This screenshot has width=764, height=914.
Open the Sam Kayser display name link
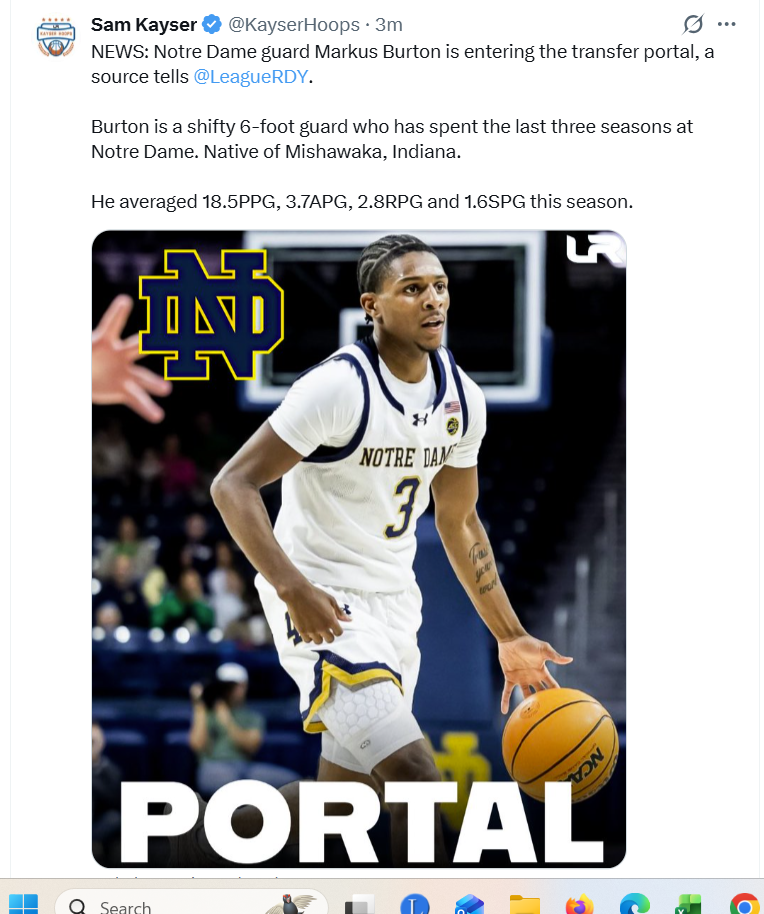point(144,24)
